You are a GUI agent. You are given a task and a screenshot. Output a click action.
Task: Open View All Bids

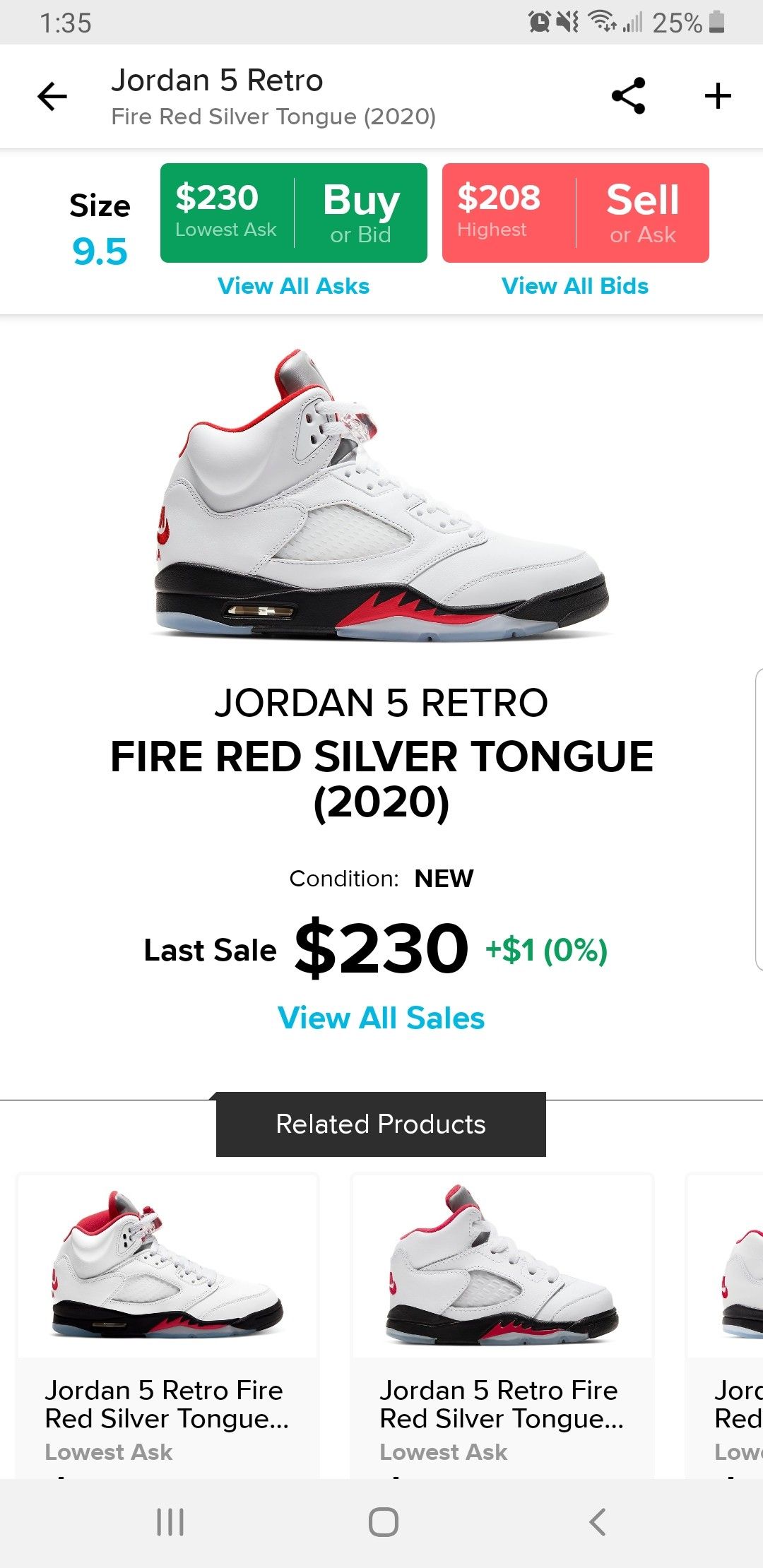(574, 286)
